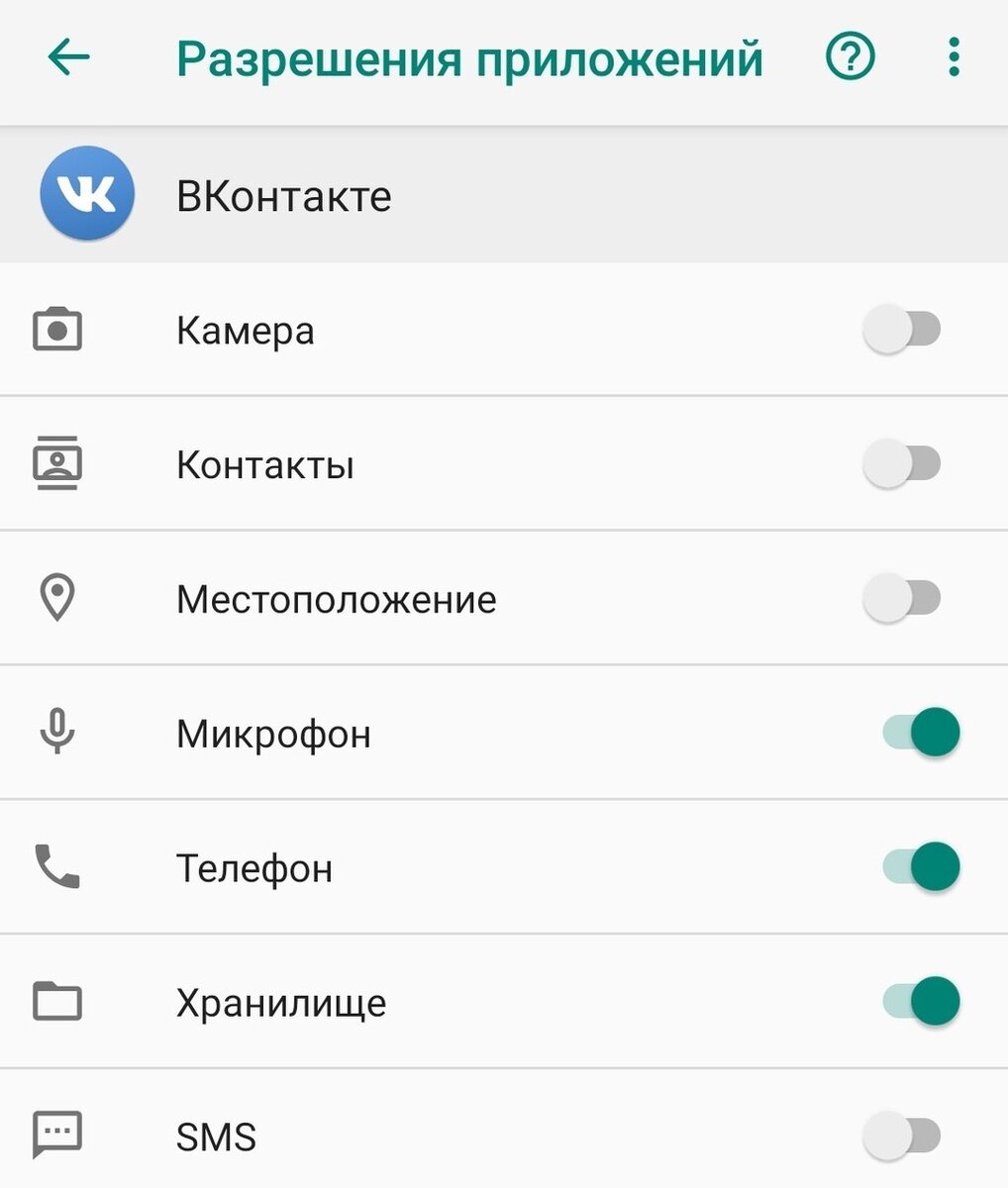
Task: Enable the SMS permission switch
Action: pos(901,1136)
